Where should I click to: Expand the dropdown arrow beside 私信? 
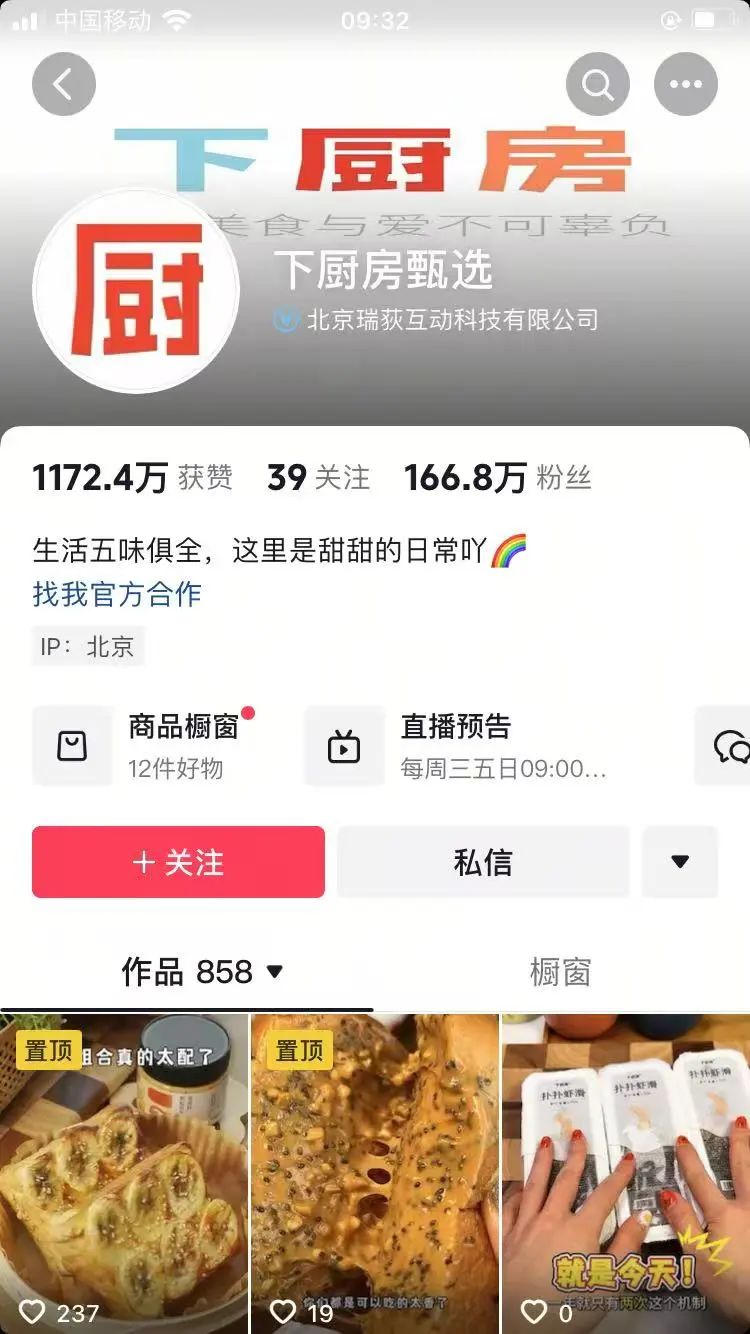680,862
